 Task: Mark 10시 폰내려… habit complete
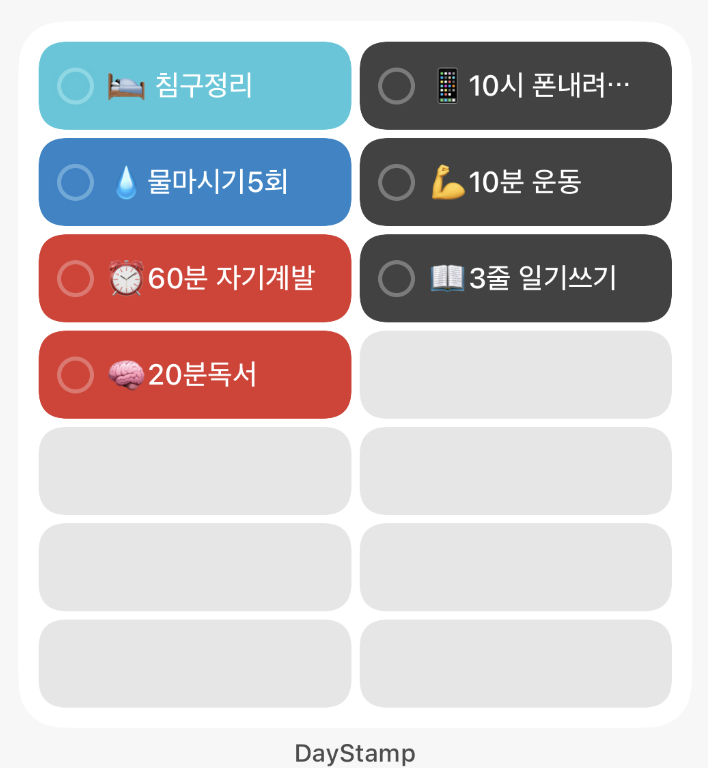coord(397,86)
